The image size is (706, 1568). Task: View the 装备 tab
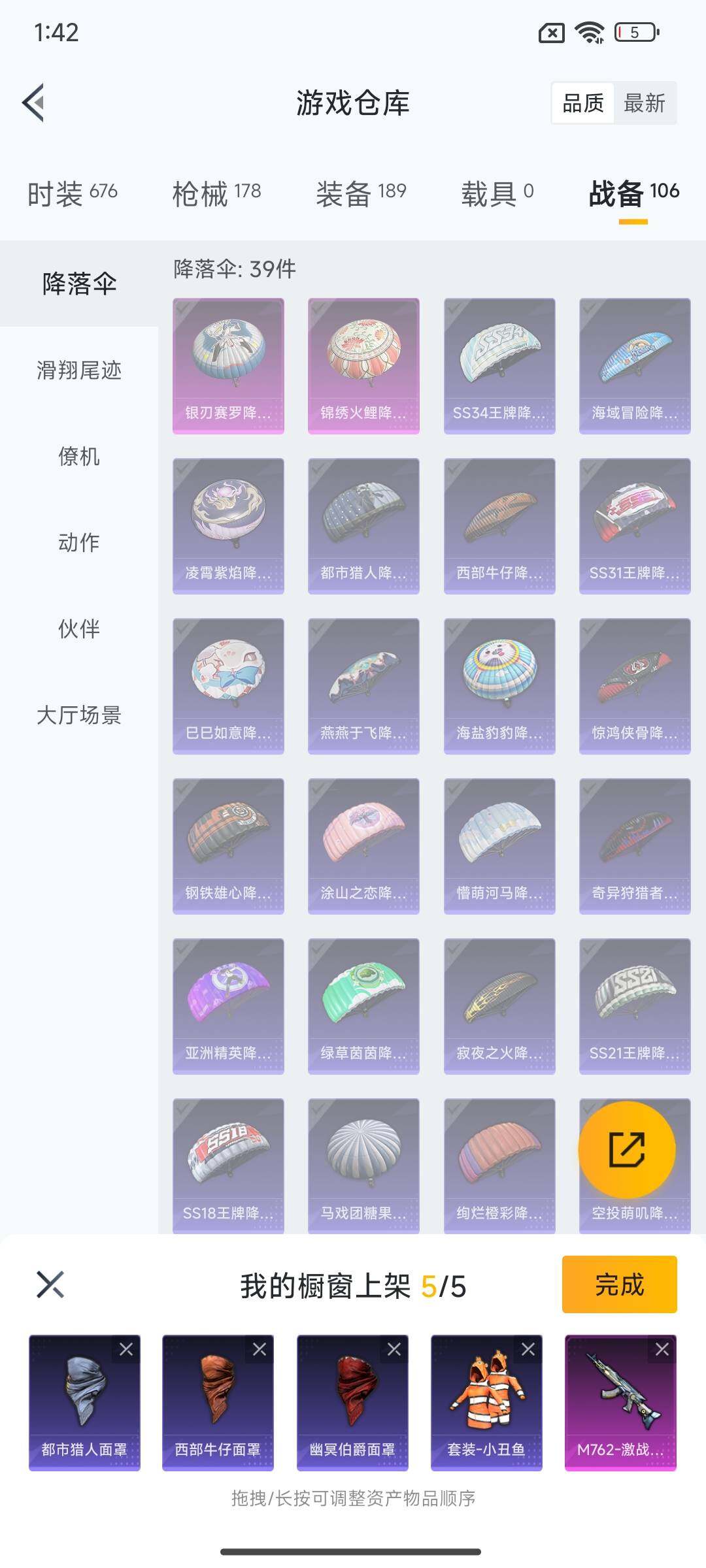click(361, 193)
